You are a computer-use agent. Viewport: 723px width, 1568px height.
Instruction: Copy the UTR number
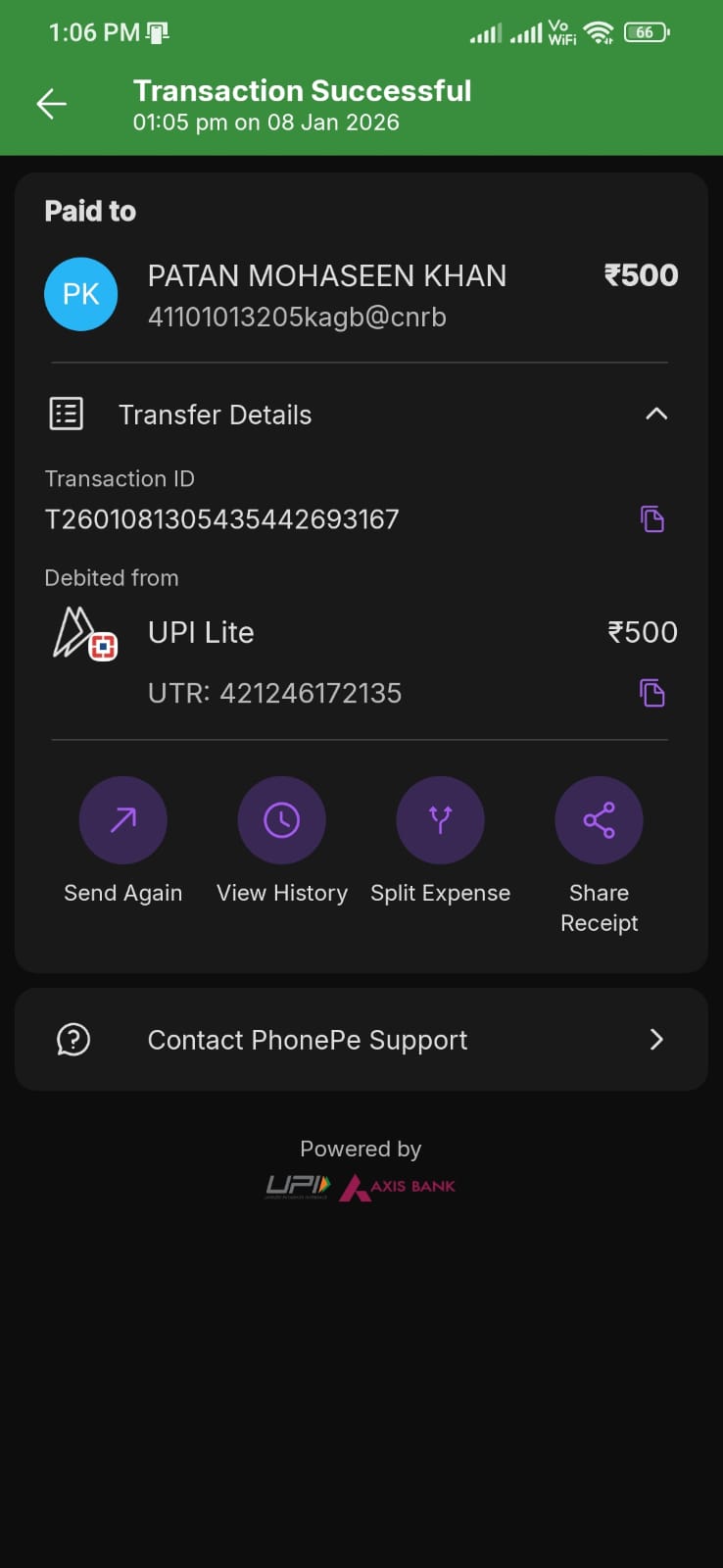pyautogui.click(x=652, y=693)
